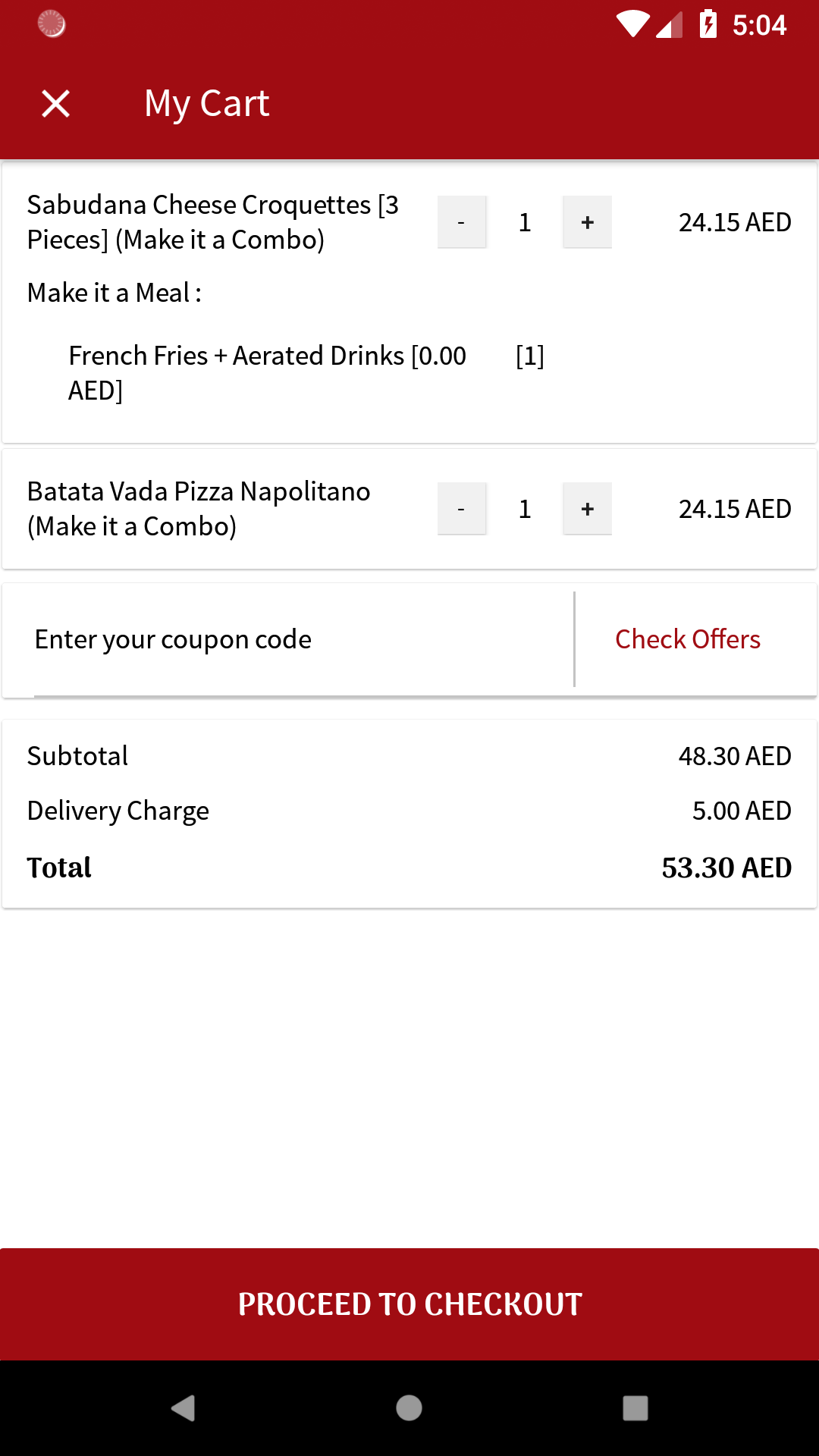Decrease Batata Vada Pizza Napolitano quantity
The image size is (819, 1456).
(x=461, y=509)
